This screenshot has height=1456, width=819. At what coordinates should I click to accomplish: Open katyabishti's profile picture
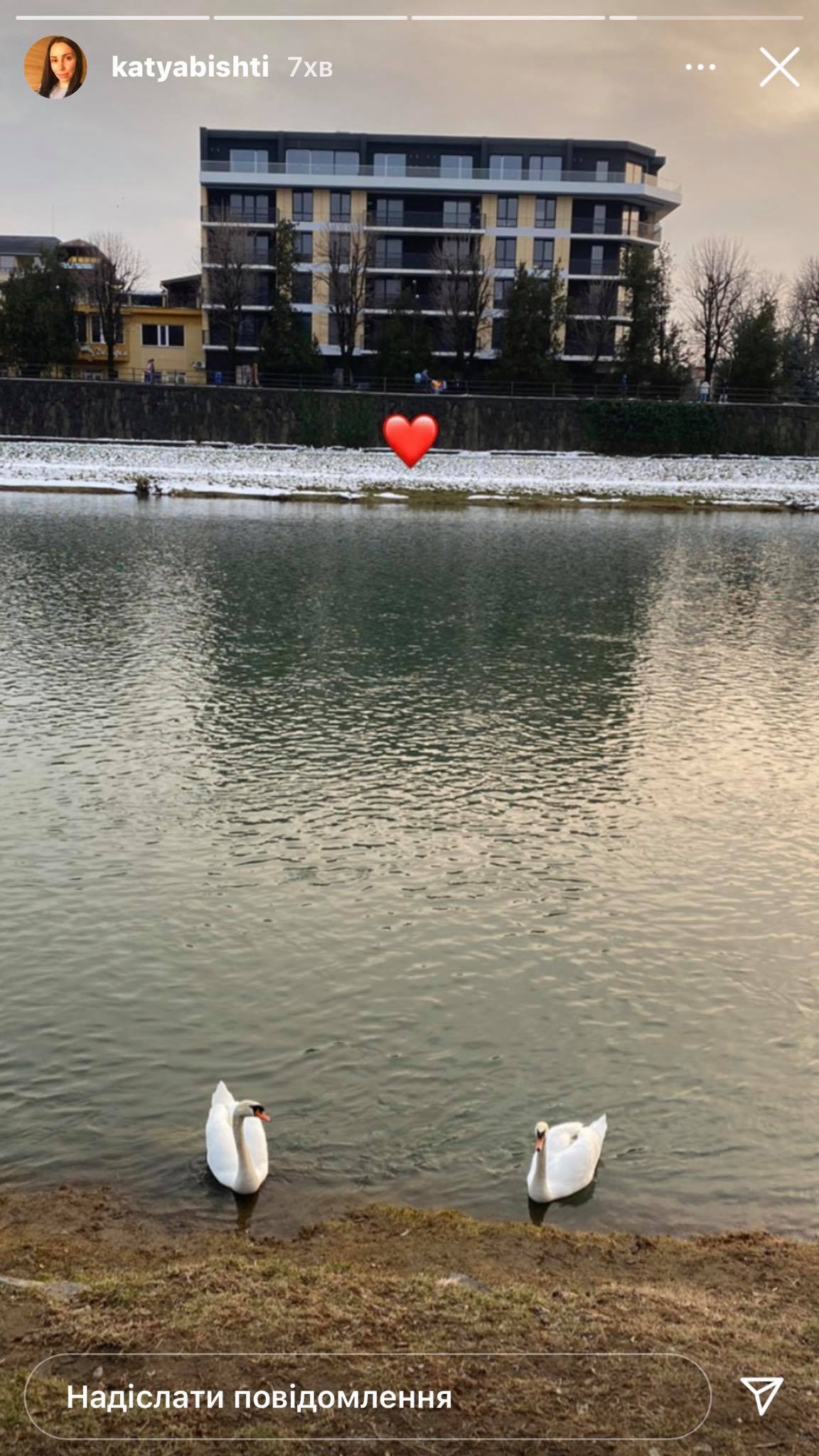(55, 68)
